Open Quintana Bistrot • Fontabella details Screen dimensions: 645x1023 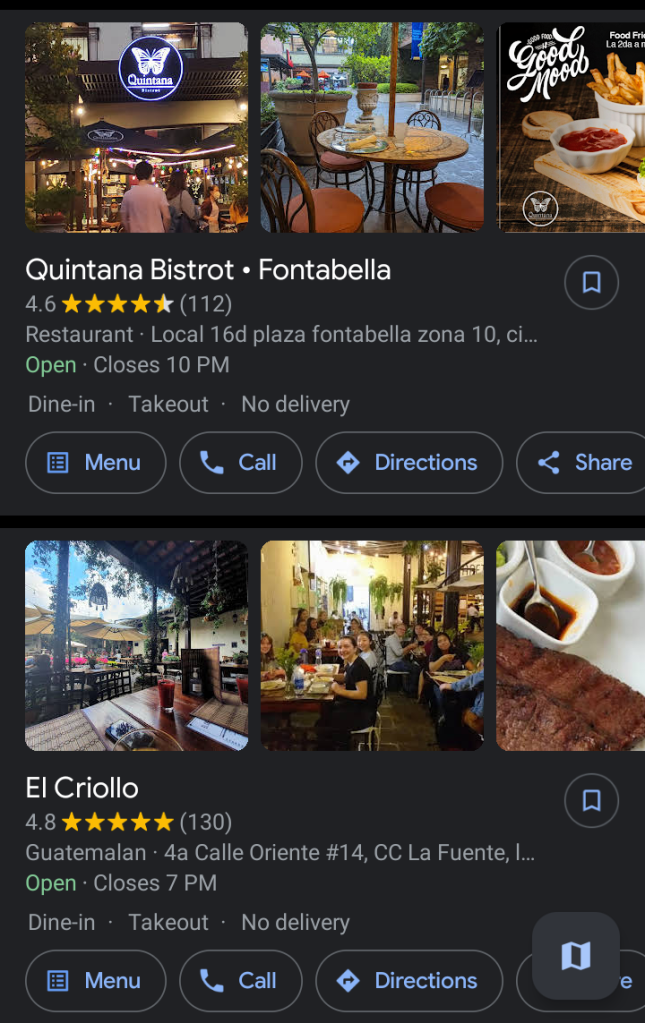click(208, 270)
